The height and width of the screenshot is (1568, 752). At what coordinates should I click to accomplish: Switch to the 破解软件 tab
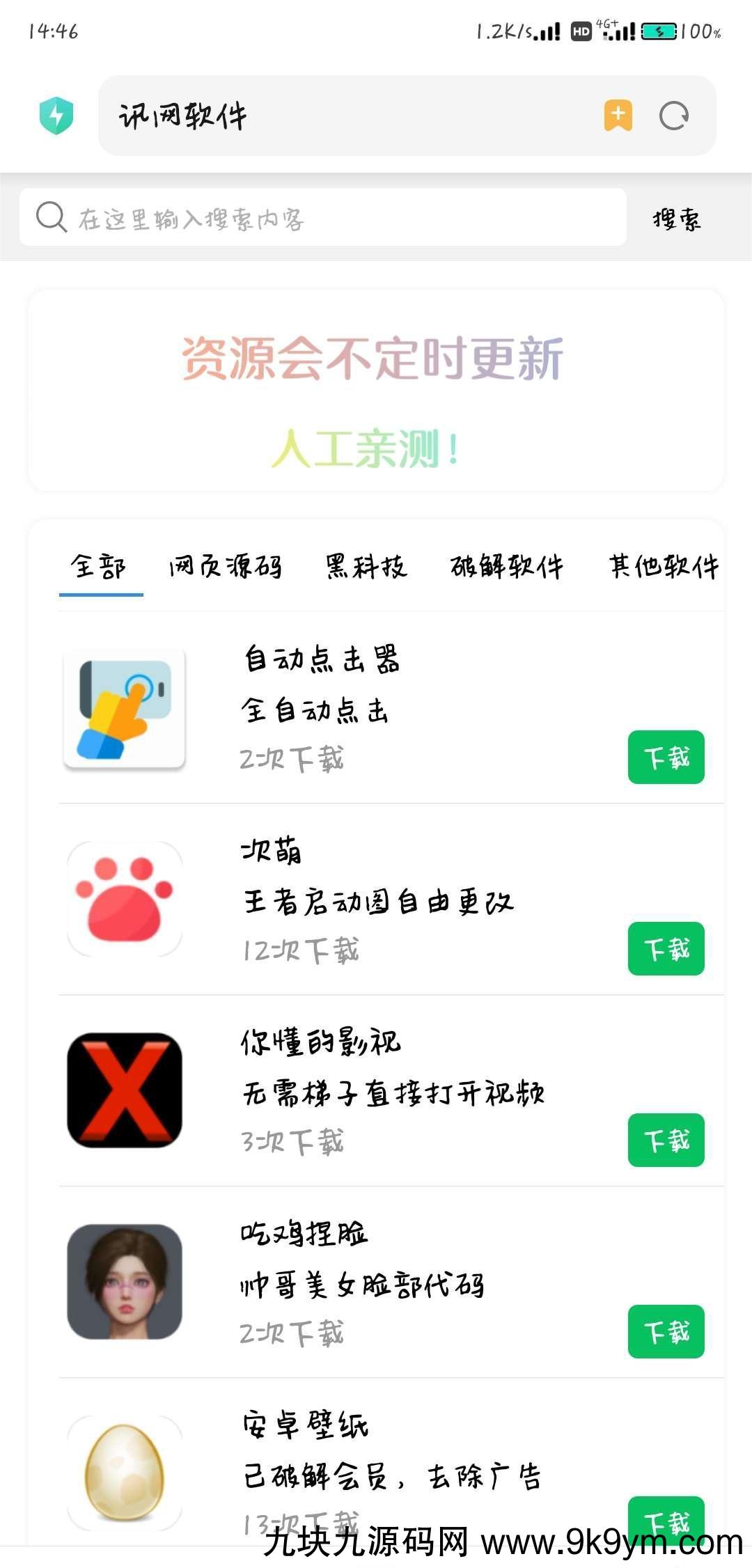(507, 567)
